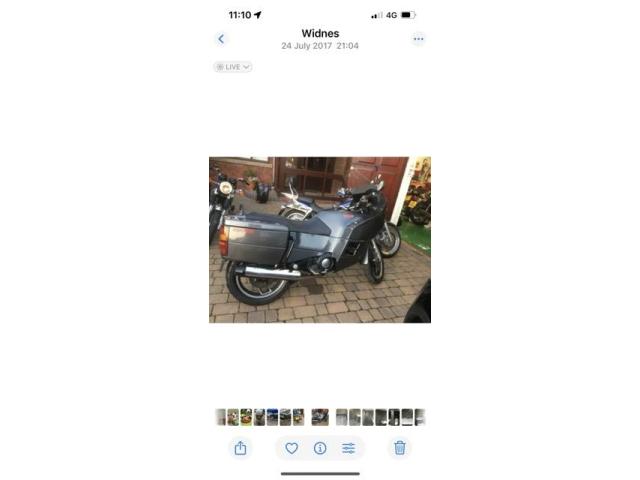Screen dimensions: 640x480
Task: Open the edit adjustments tool
Action: click(x=348, y=448)
